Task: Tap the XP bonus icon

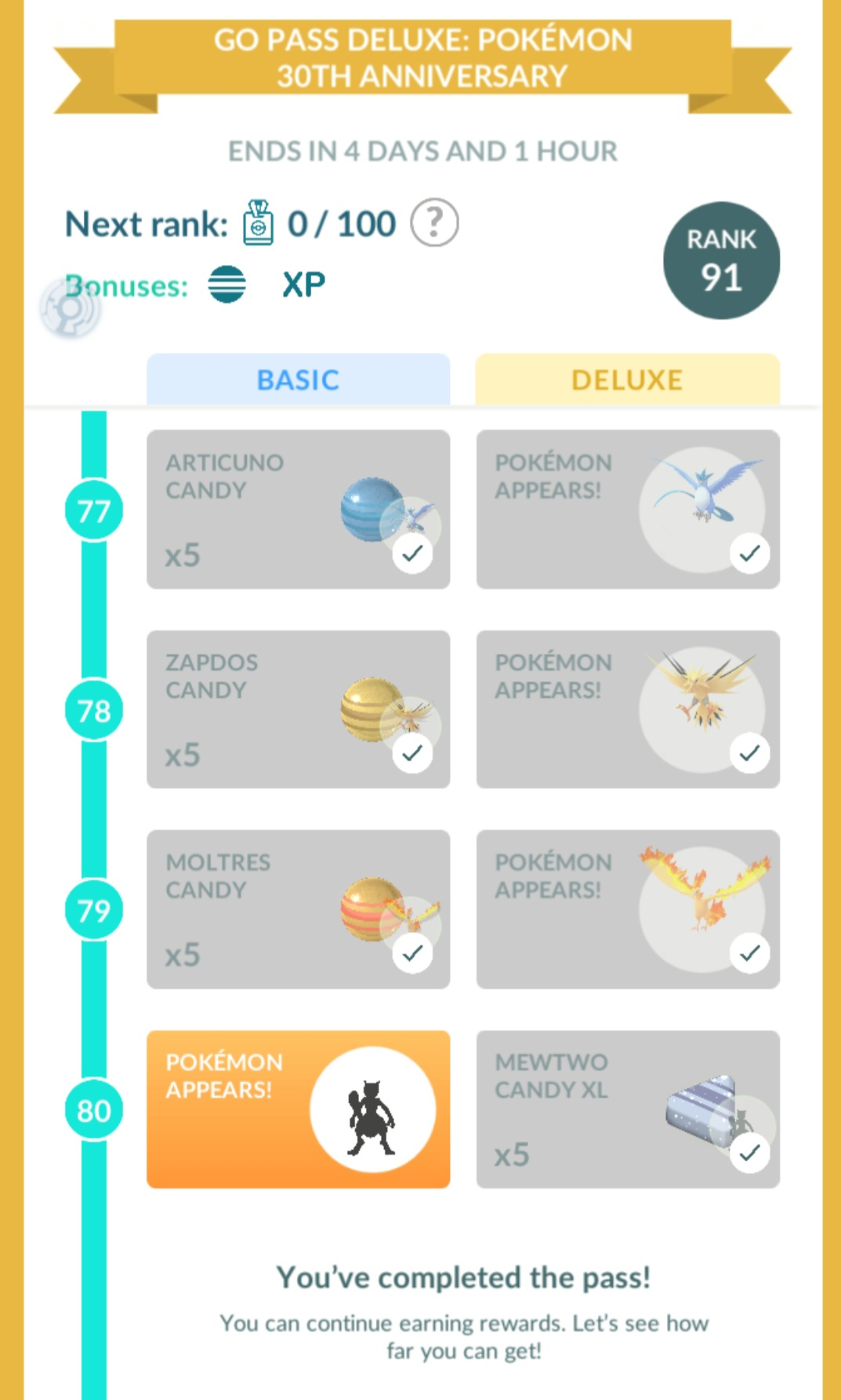Action: click(x=227, y=285)
